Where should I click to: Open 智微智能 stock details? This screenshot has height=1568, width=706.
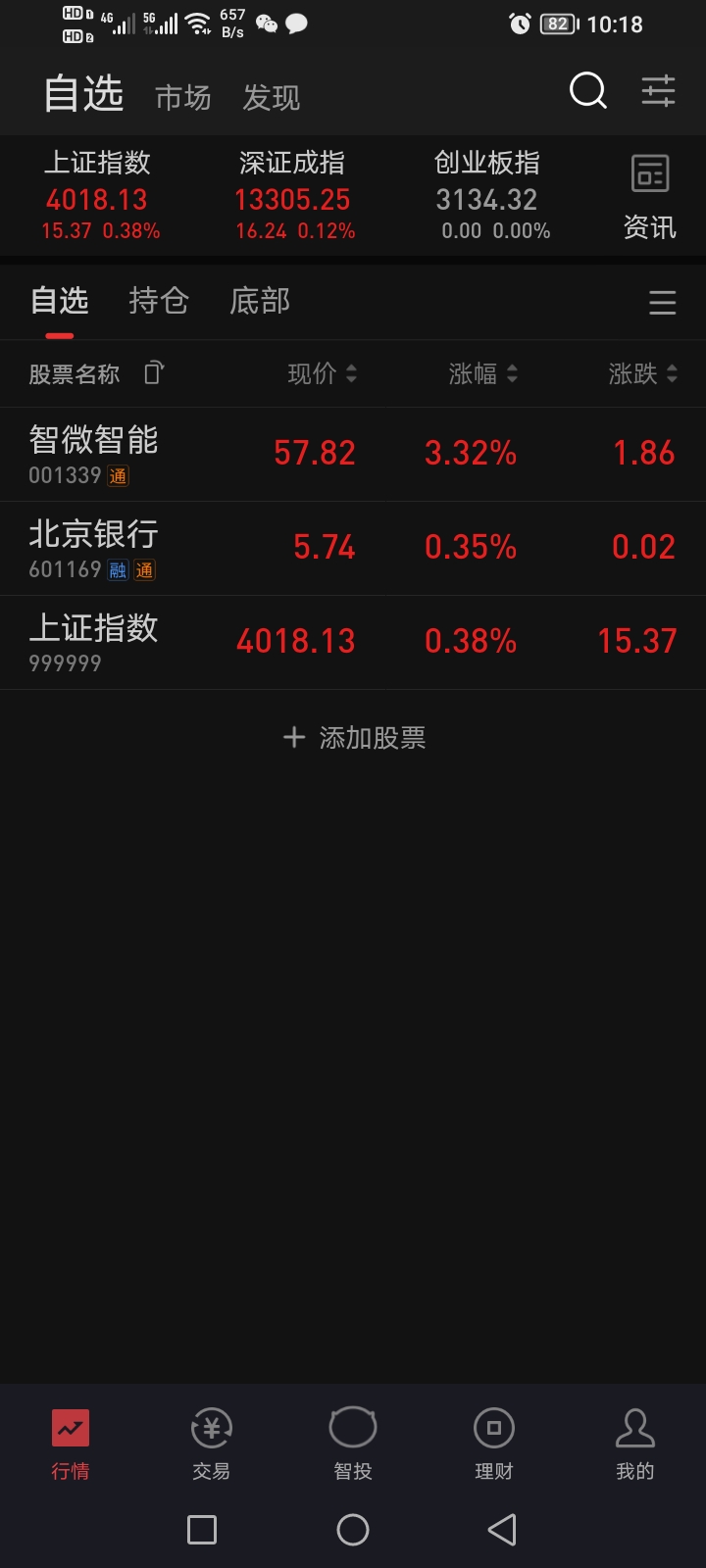click(94, 453)
